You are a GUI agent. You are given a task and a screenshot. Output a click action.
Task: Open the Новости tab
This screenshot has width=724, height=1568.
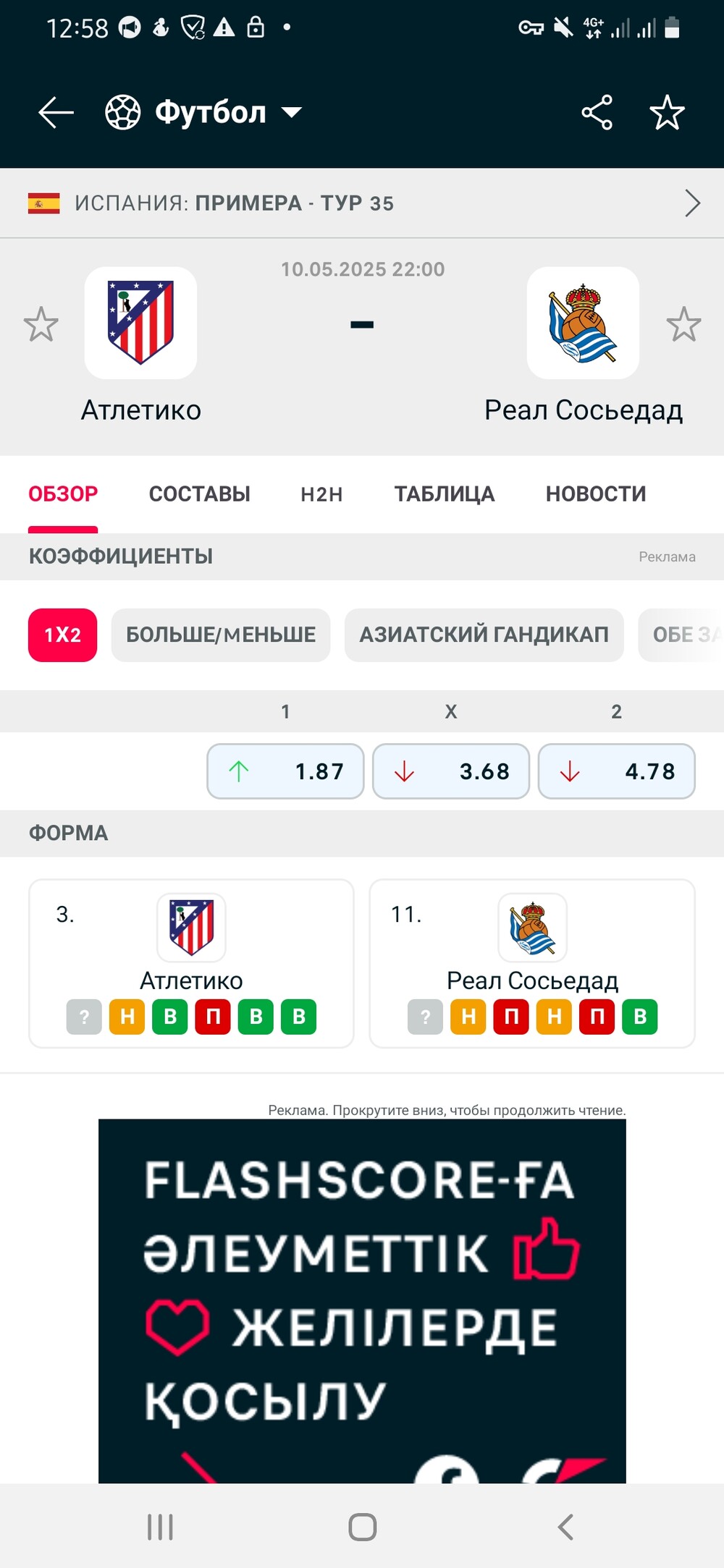coord(596,494)
